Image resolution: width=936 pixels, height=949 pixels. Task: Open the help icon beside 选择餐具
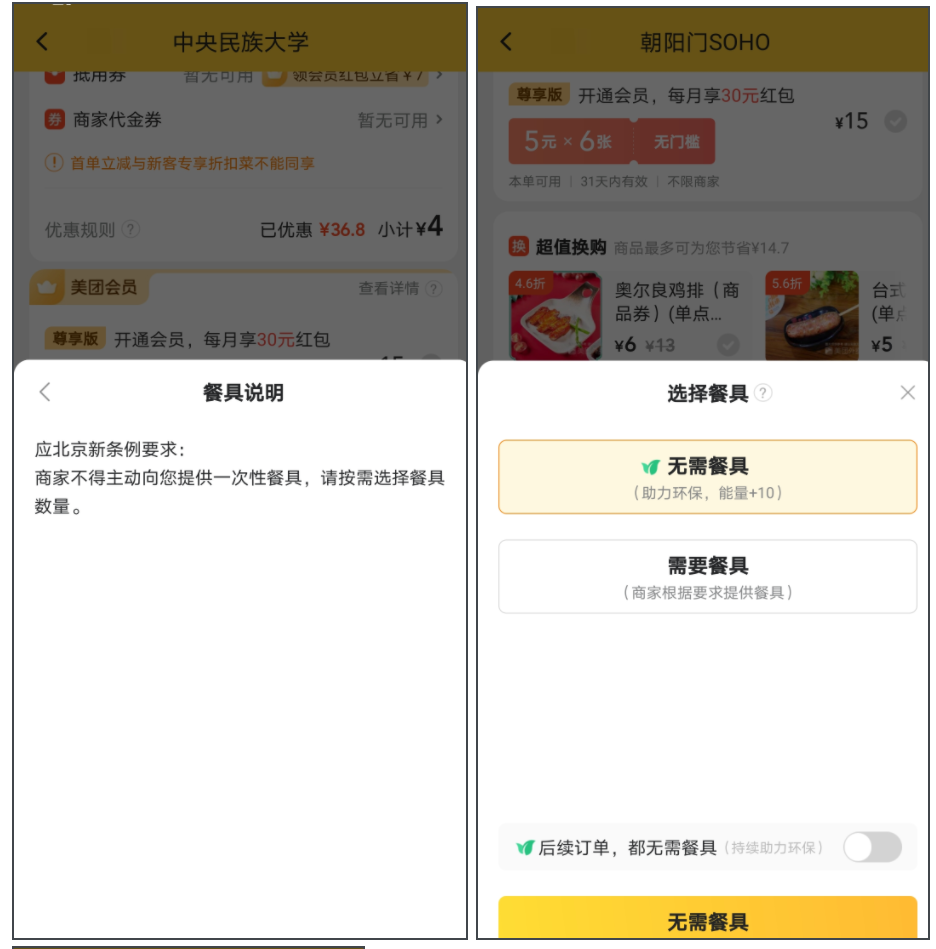pos(763,393)
